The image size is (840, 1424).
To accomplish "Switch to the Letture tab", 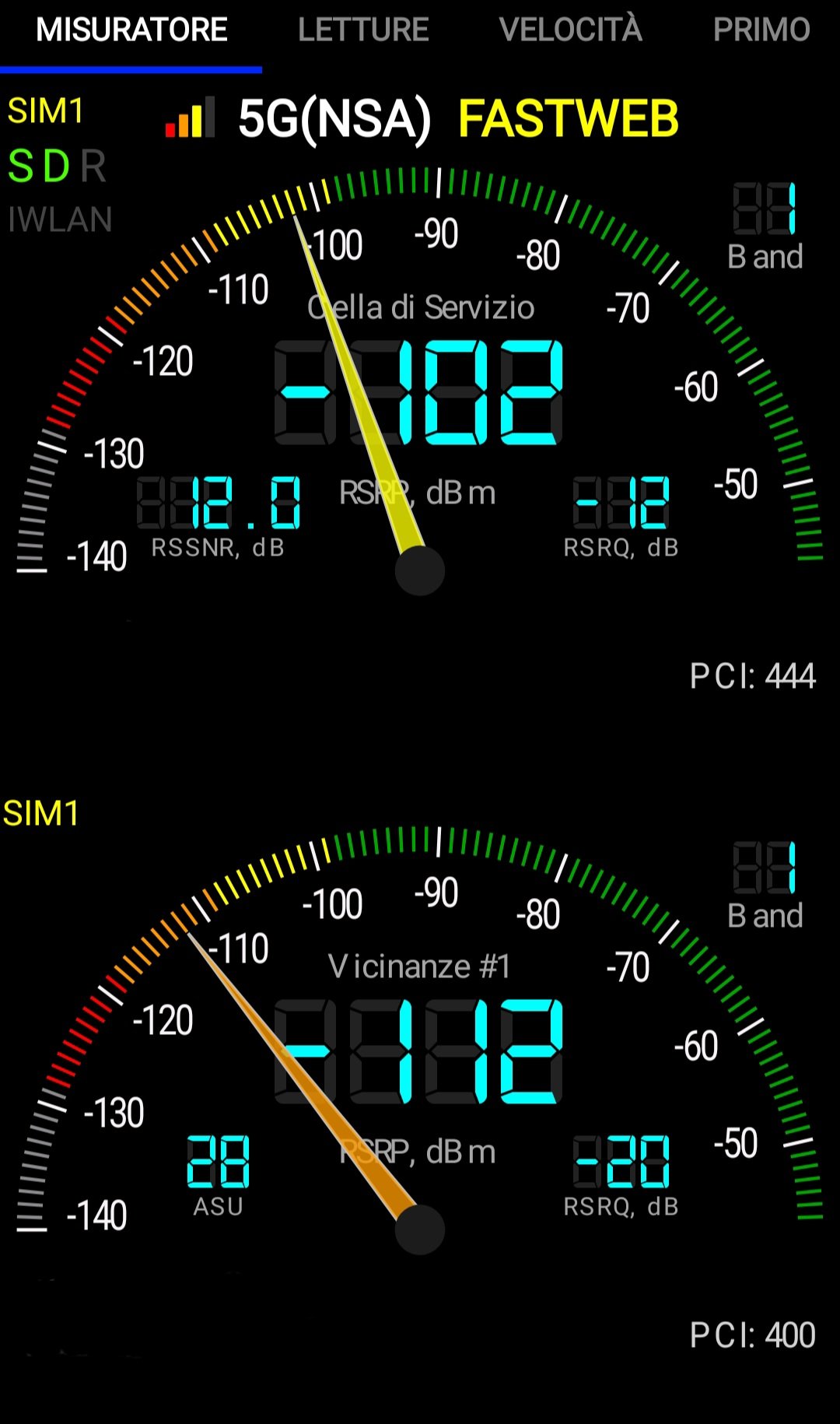I will 362,30.
